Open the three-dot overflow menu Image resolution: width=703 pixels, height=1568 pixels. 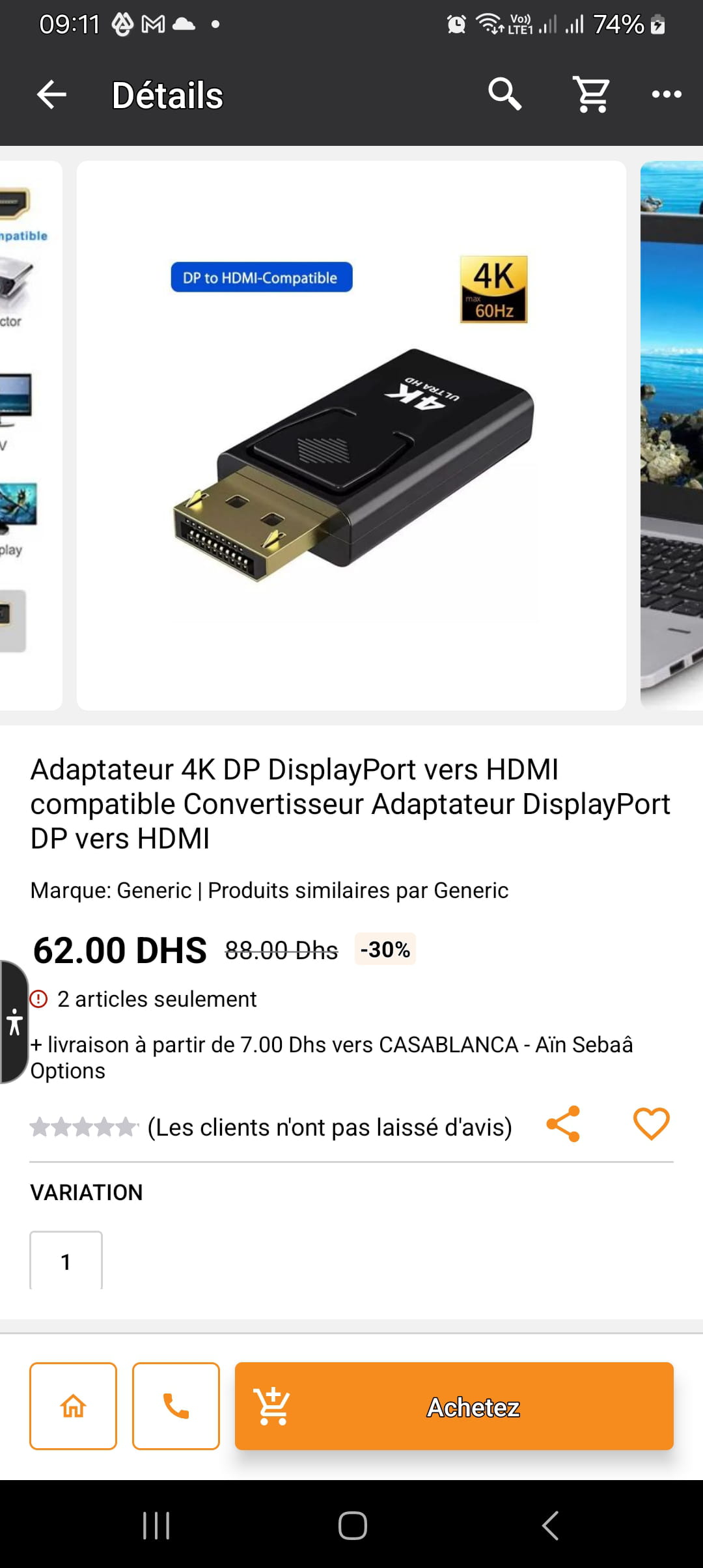click(x=667, y=95)
